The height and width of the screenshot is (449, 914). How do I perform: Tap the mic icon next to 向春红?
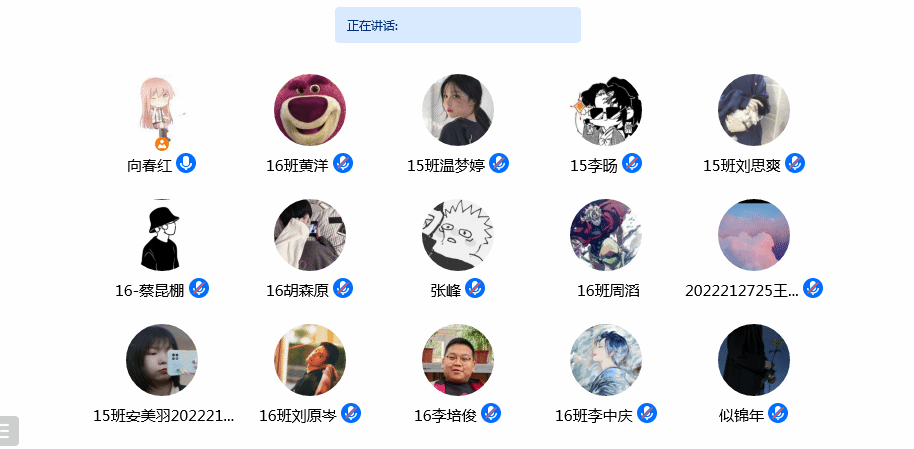186,164
